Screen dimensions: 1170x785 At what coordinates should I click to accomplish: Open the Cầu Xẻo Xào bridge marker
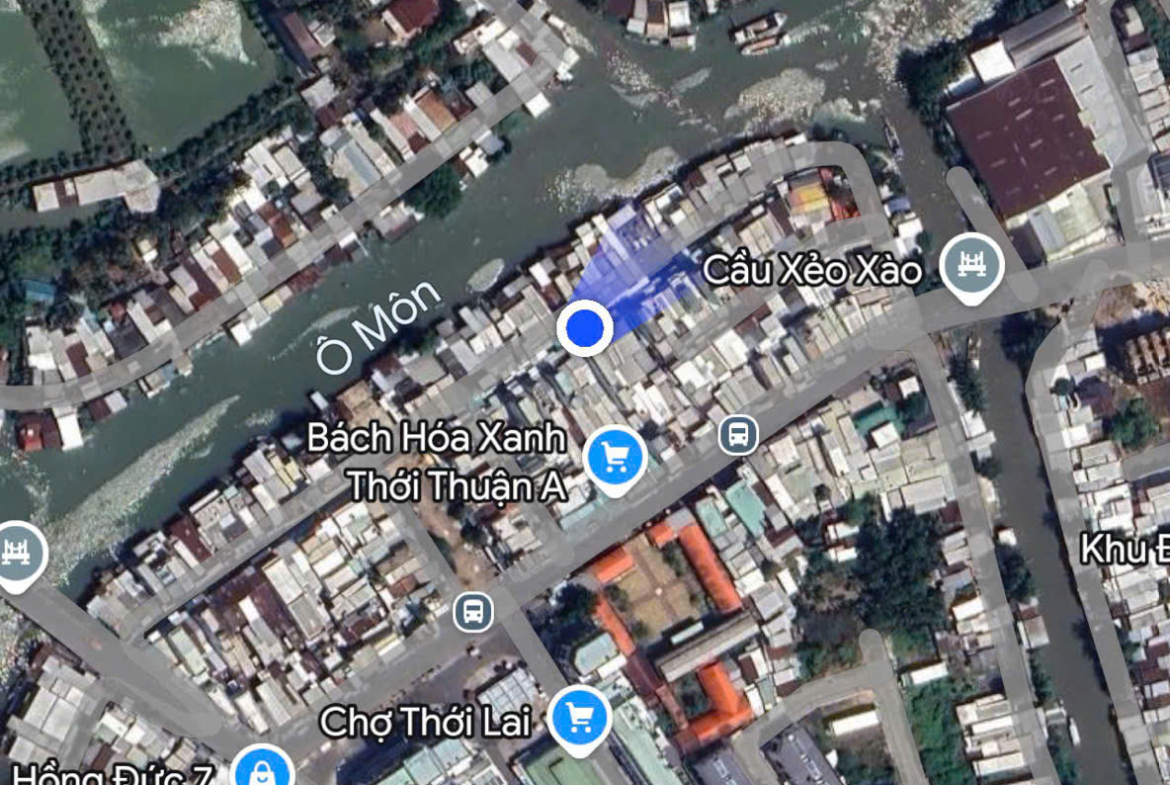click(972, 266)
